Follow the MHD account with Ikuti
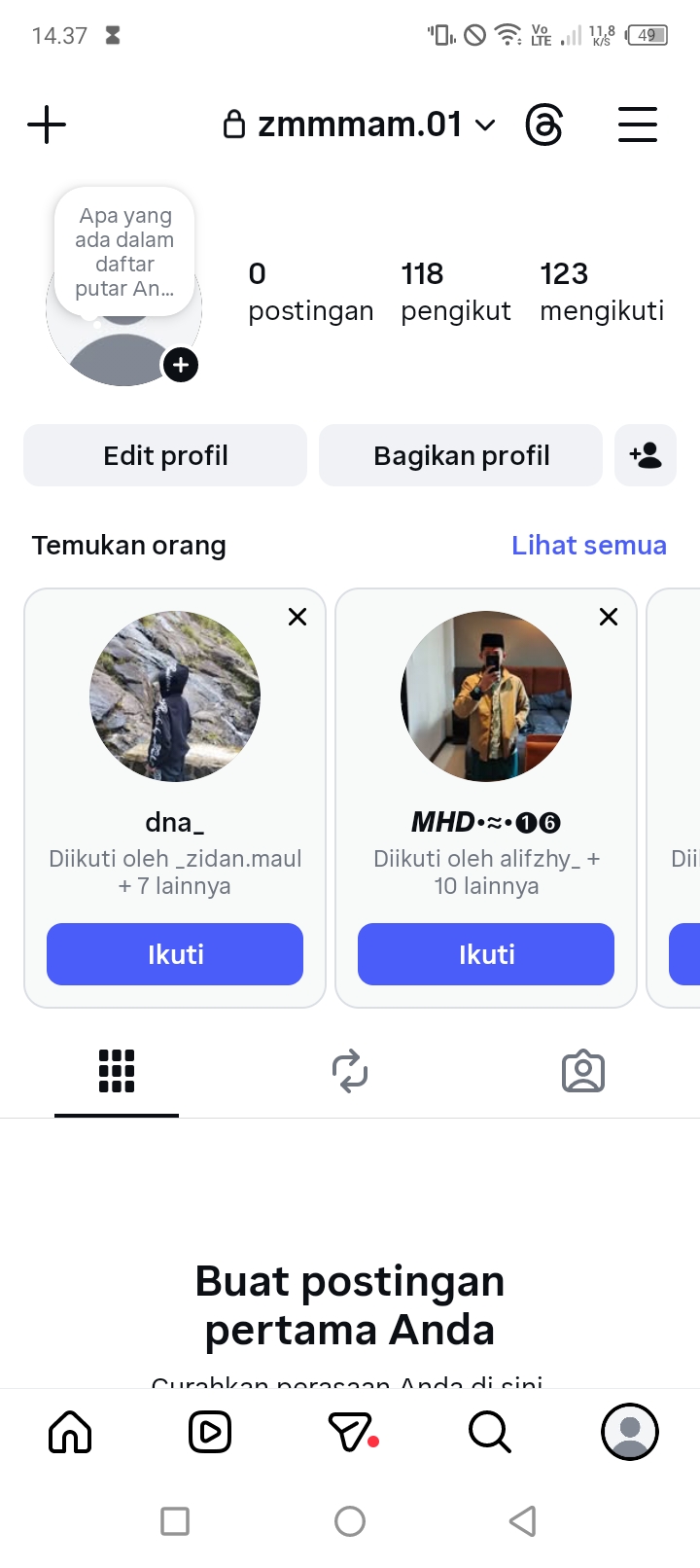Screen dimensions: 700x1568 point(486,954)
